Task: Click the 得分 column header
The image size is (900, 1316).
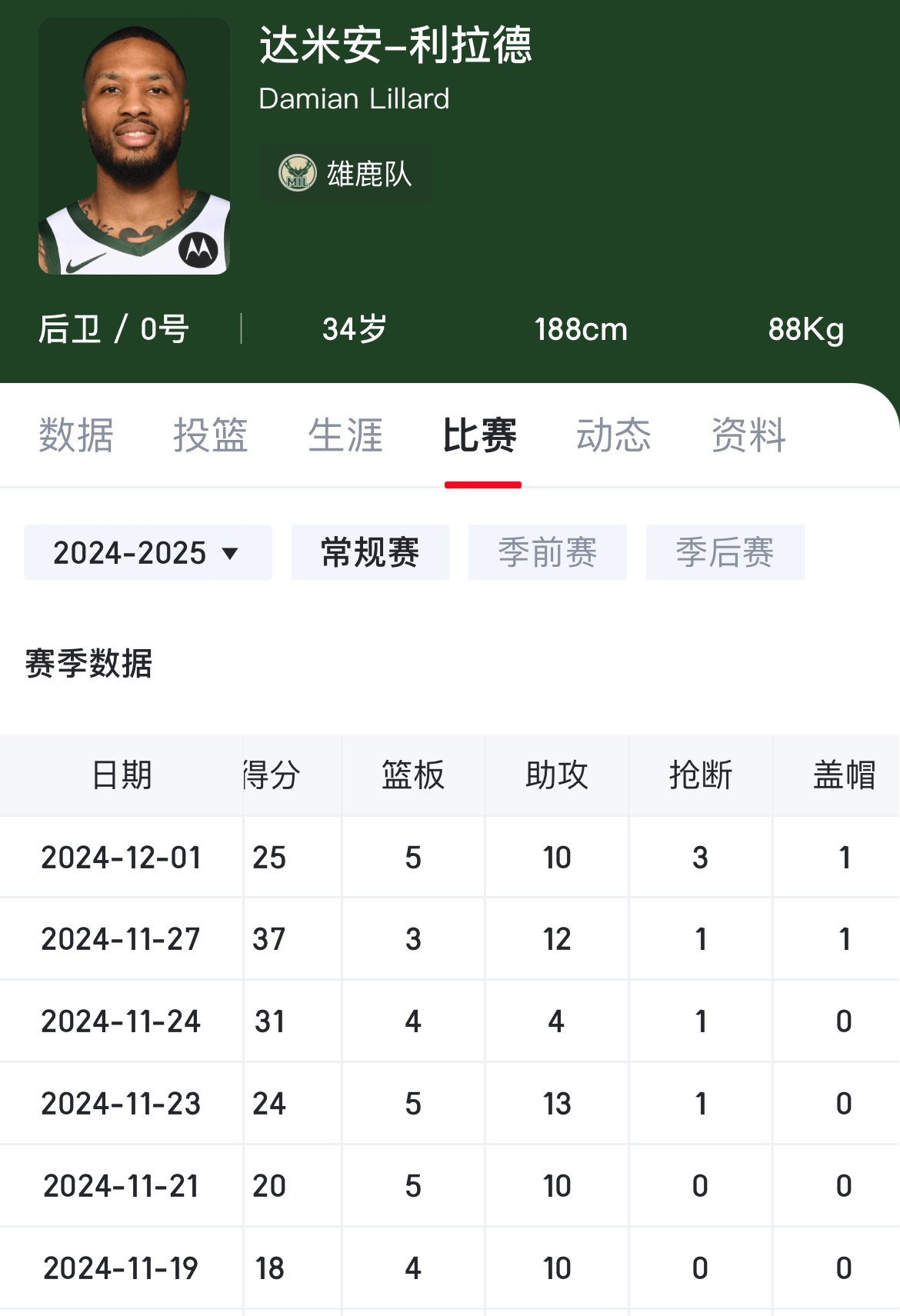Action: point(269,775)
